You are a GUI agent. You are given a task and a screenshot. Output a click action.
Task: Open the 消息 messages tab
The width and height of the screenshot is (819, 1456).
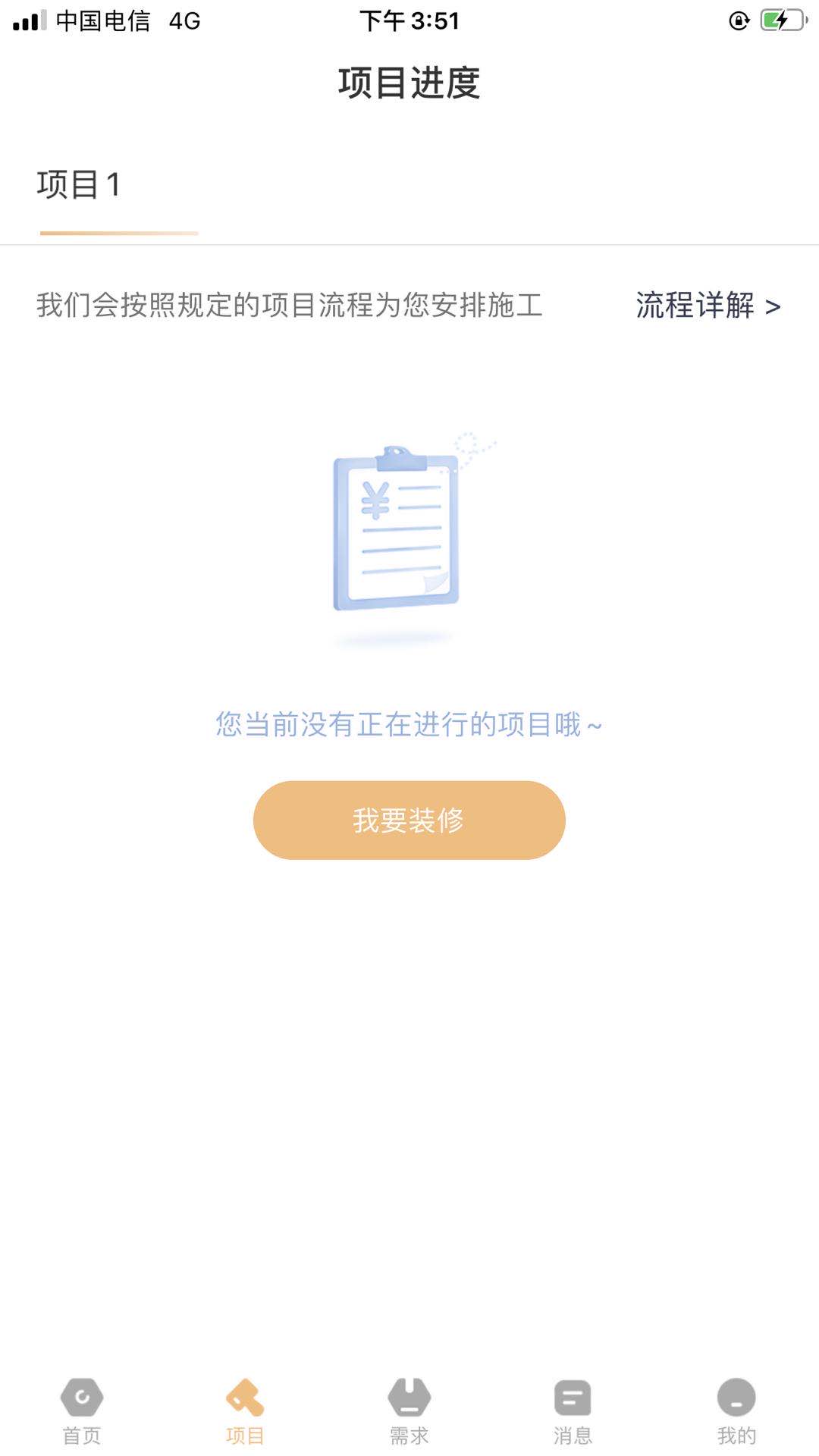tap(573, 1412)
